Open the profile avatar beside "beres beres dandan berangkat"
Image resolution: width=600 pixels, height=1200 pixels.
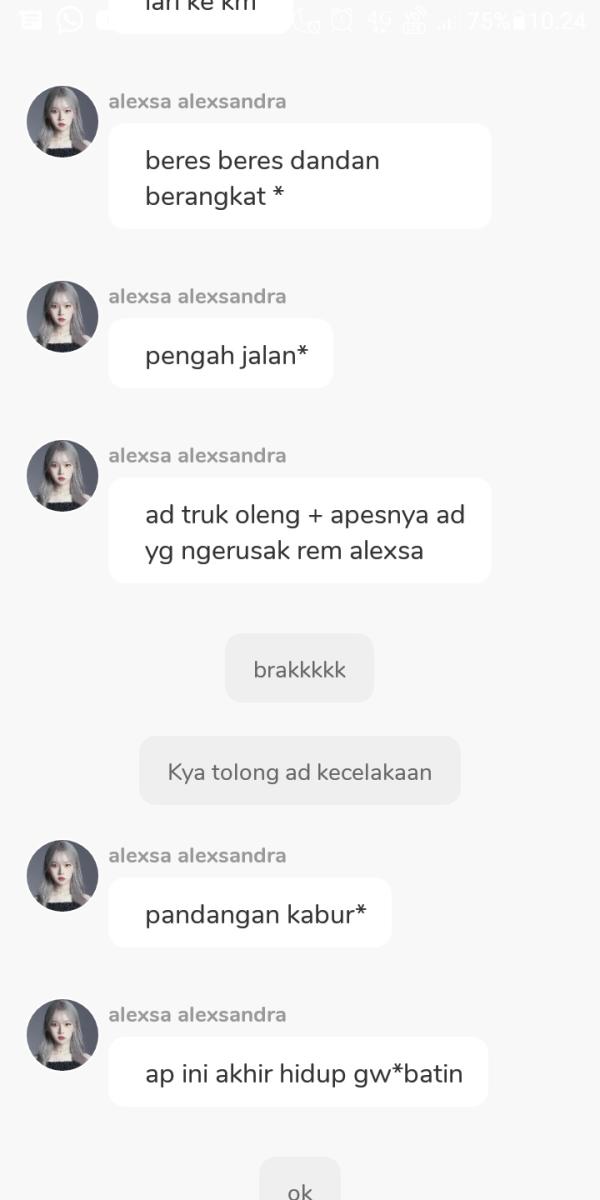(62, 121)
